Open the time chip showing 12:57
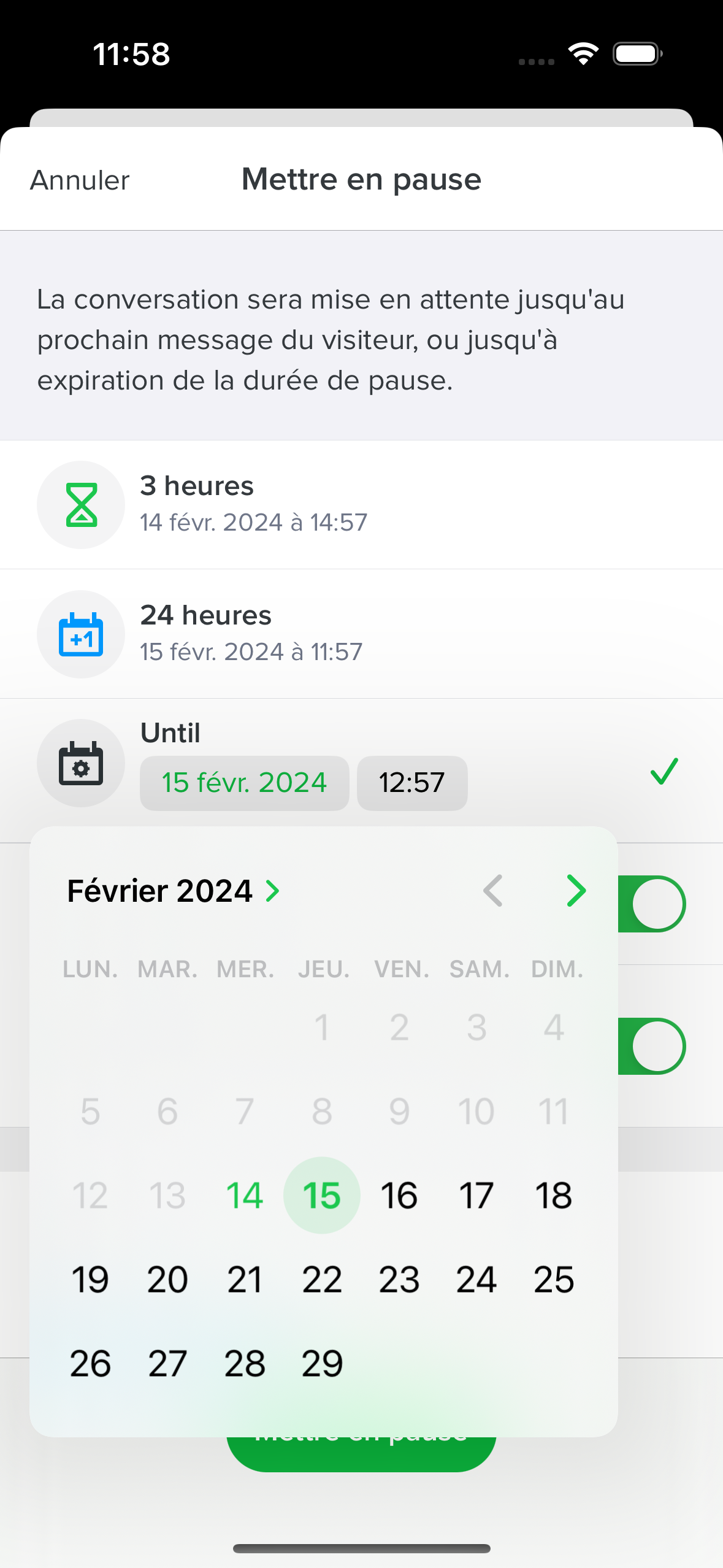Image resolution: width=723 pixels, height=1568 pixels. click(x=411, y=783)
